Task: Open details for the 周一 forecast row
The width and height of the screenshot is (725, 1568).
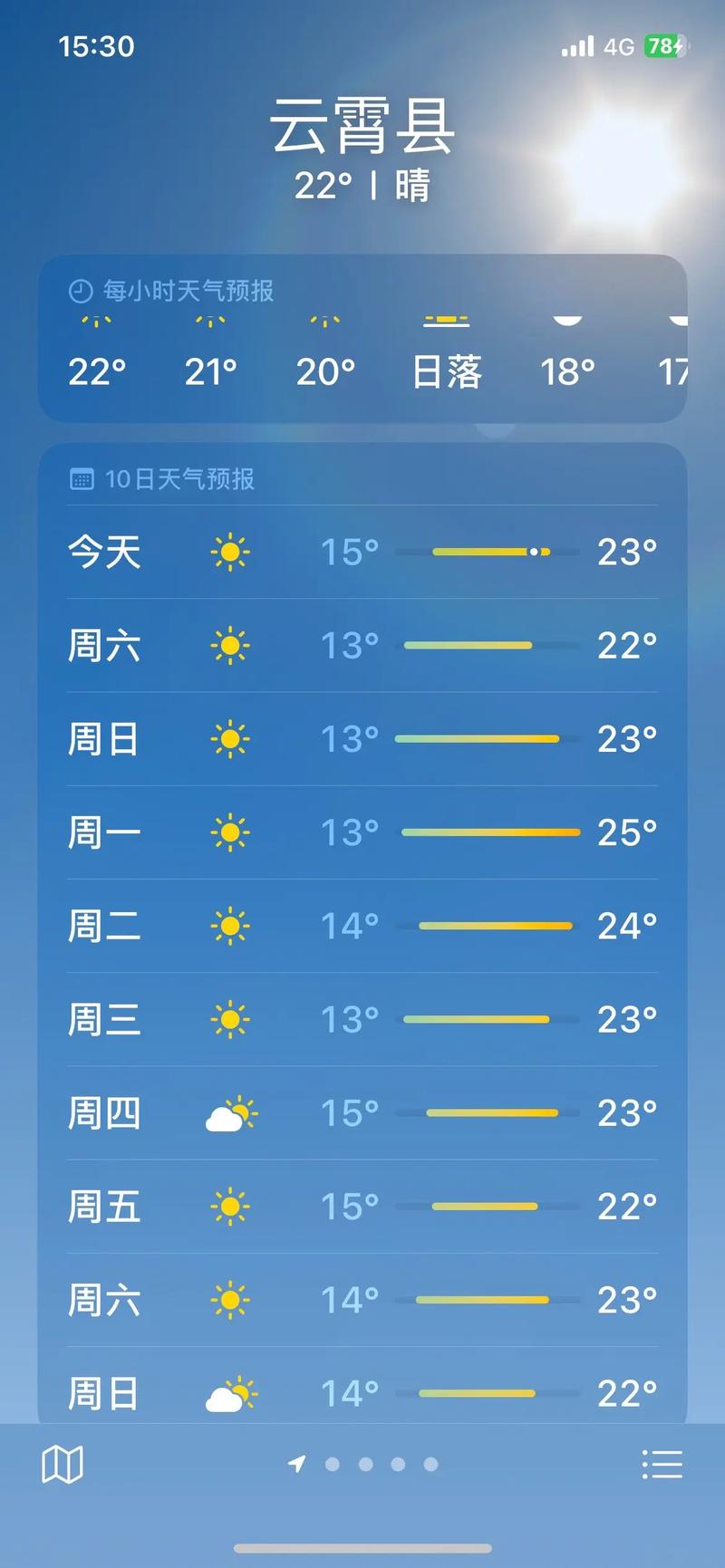Action: tap(361, 832)
